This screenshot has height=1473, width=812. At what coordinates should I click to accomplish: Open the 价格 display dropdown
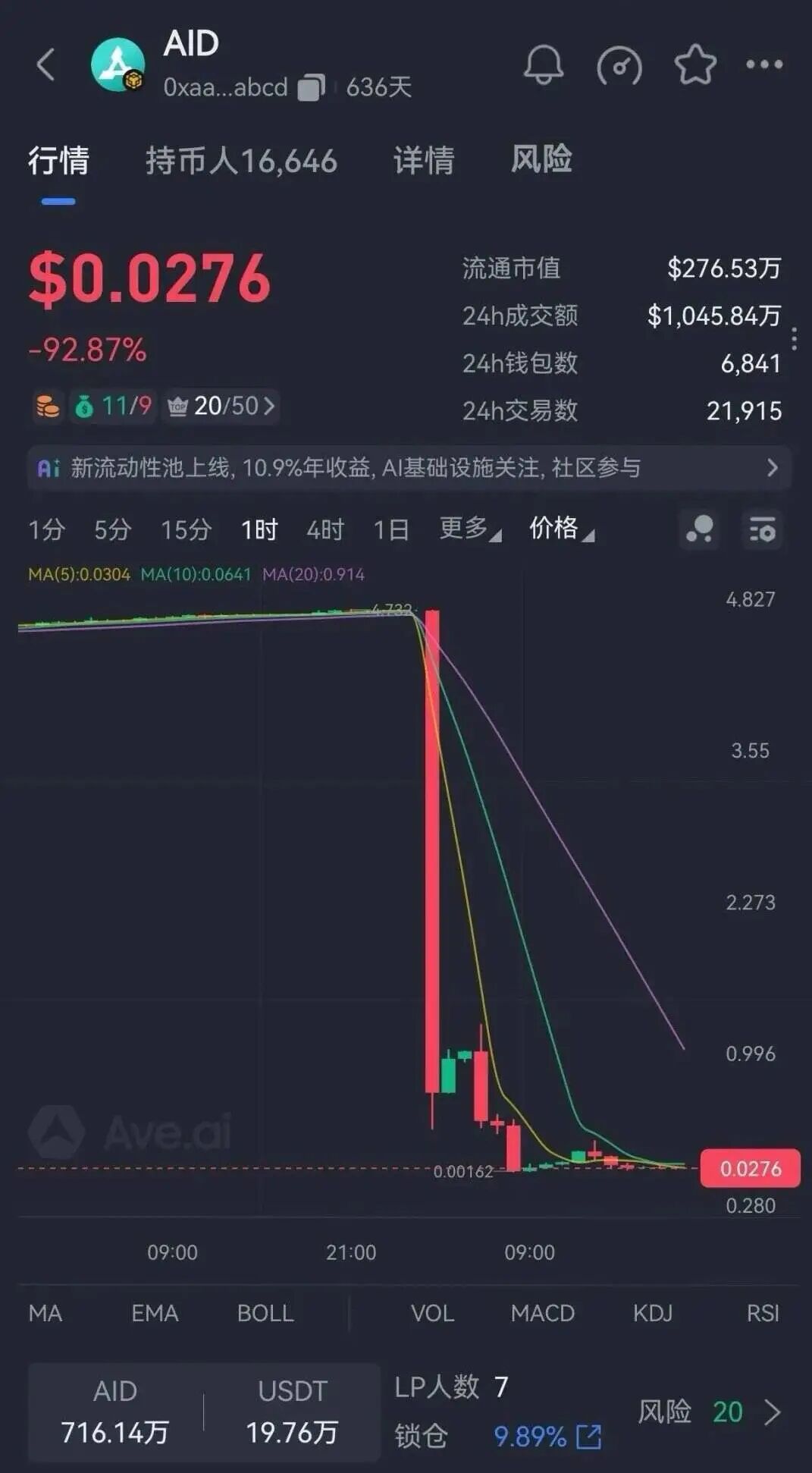coord(561,529)
